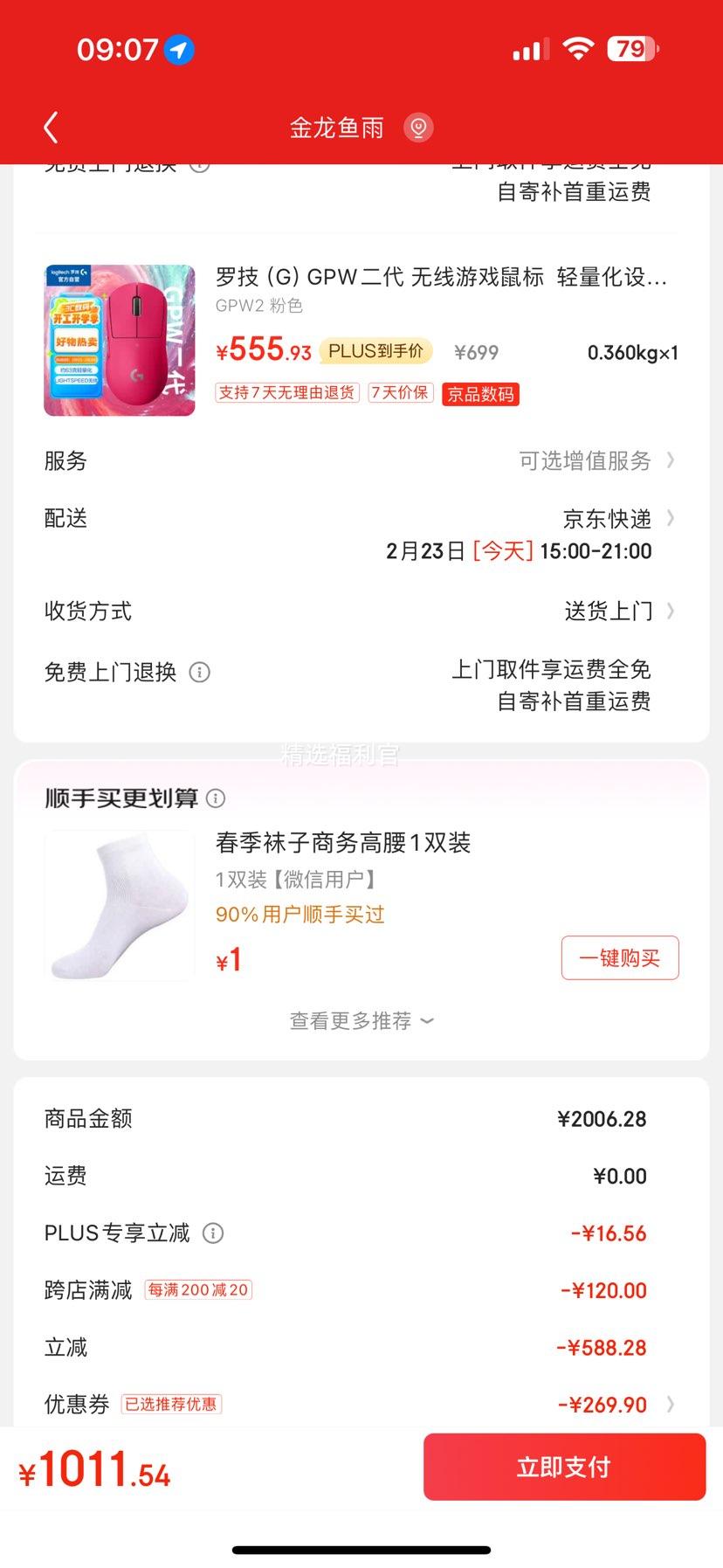Show info icon next to 顺手买更划算
This screenshot has height=1568, width=723.
tap(216, 798)
